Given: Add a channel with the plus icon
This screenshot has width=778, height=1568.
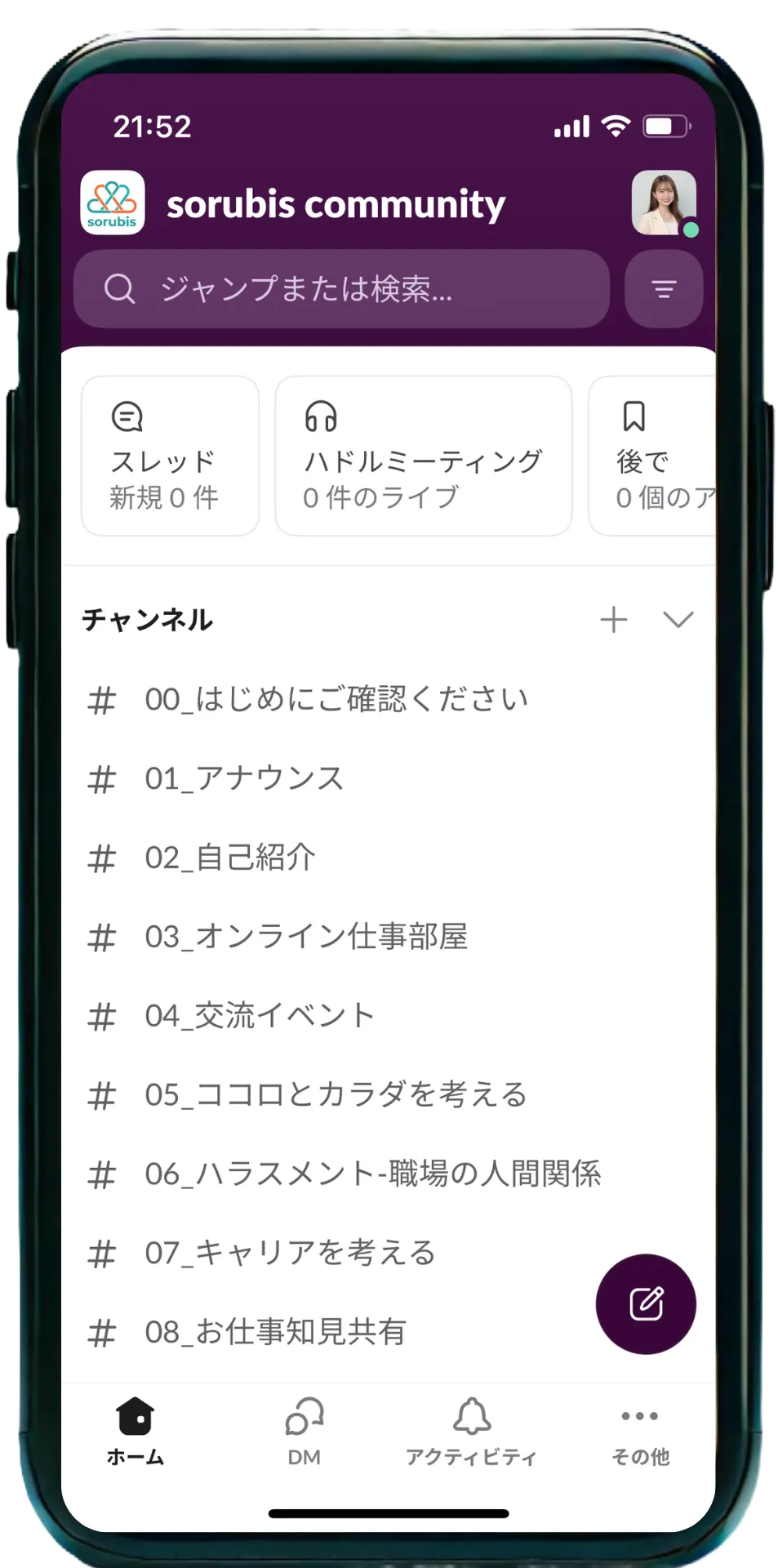Looking at the screenshot, I should (x=613, y=620).
